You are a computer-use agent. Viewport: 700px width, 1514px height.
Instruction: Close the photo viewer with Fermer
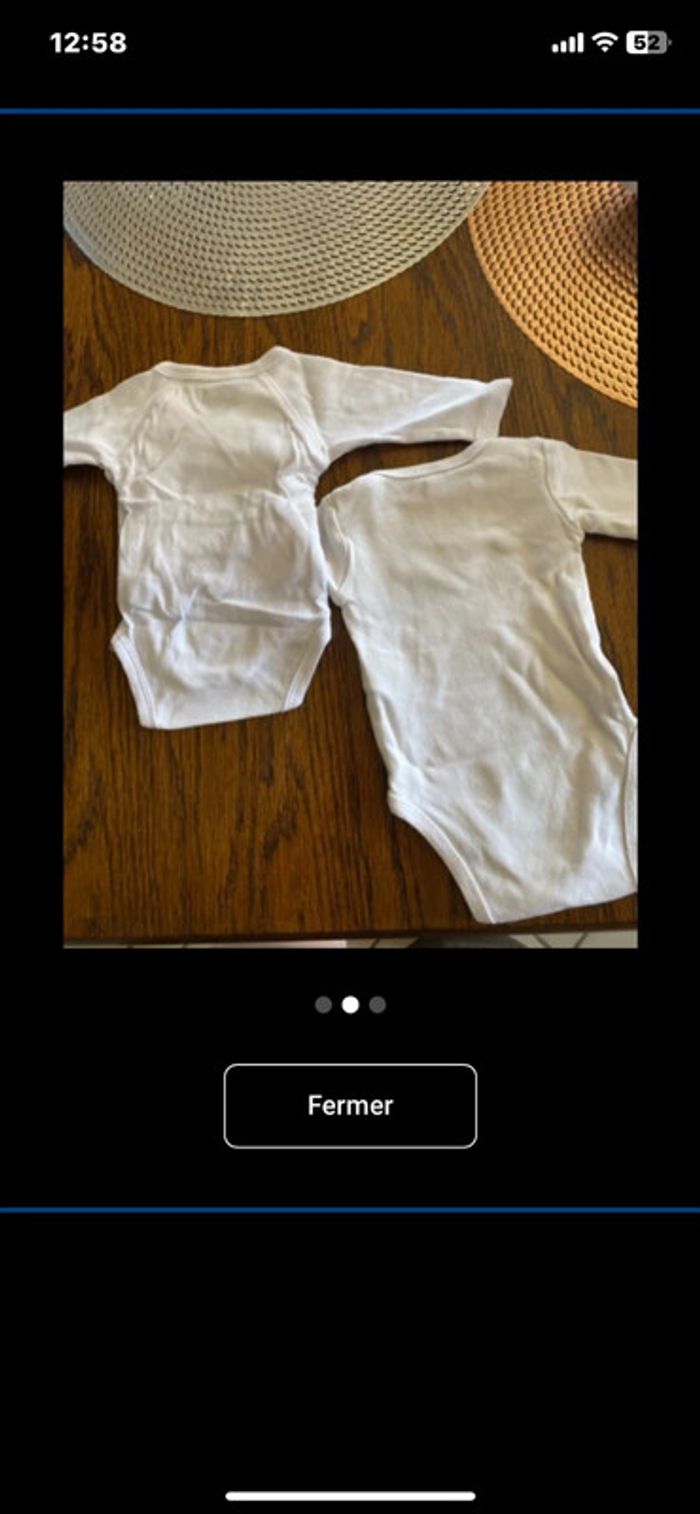click(350, 1105)
